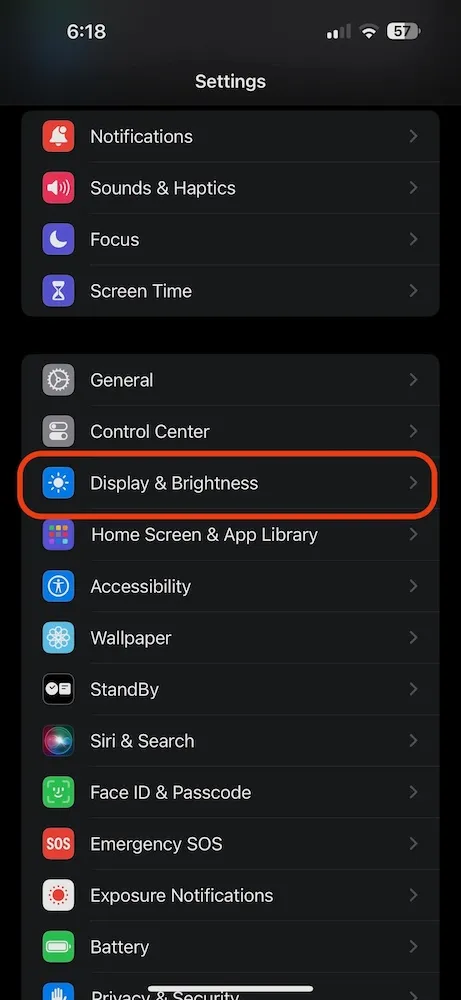Open Exposure Notifications
461x1000 pixels.
coord(230,895)
